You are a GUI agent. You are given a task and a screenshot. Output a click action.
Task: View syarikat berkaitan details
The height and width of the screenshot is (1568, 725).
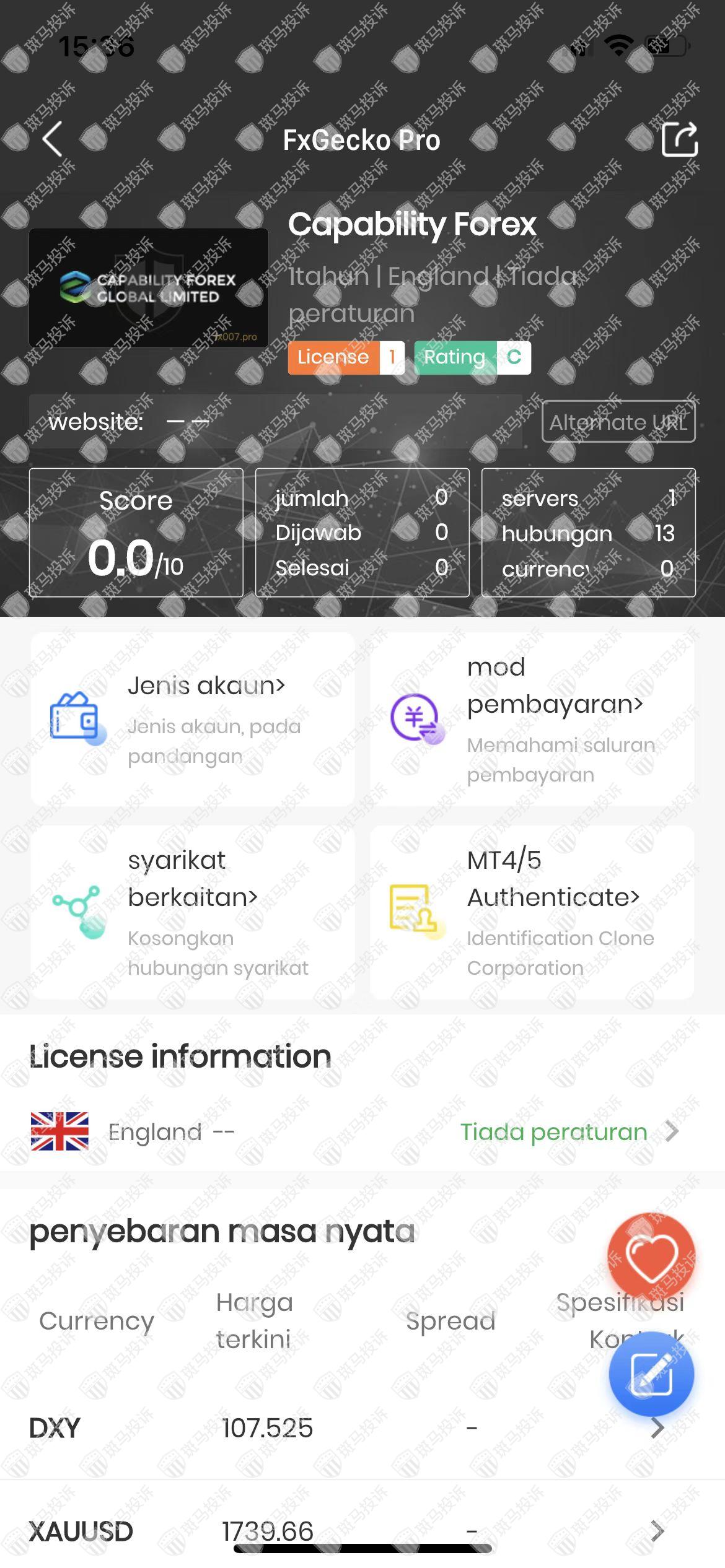point(193,912)
